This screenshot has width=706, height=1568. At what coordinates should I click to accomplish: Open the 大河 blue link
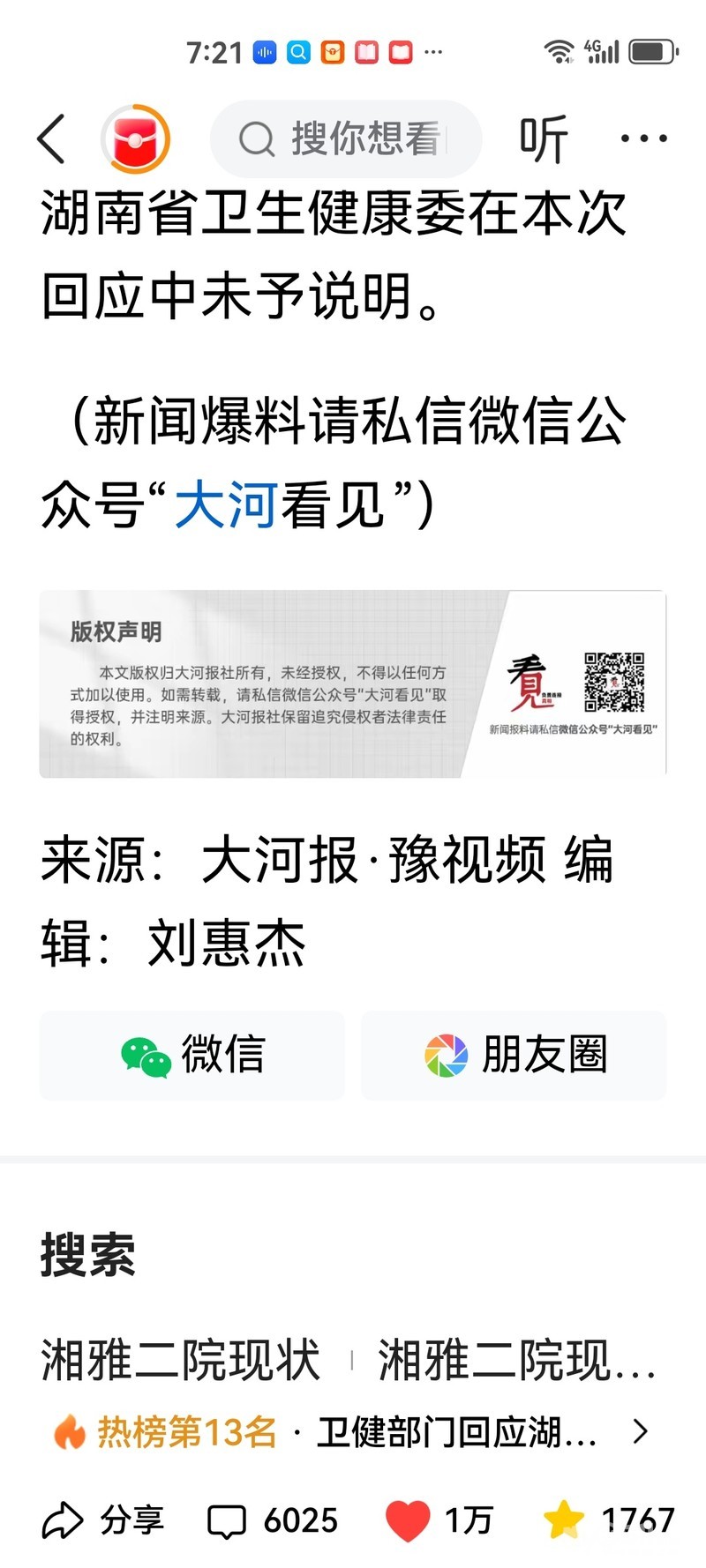[226, 505]
